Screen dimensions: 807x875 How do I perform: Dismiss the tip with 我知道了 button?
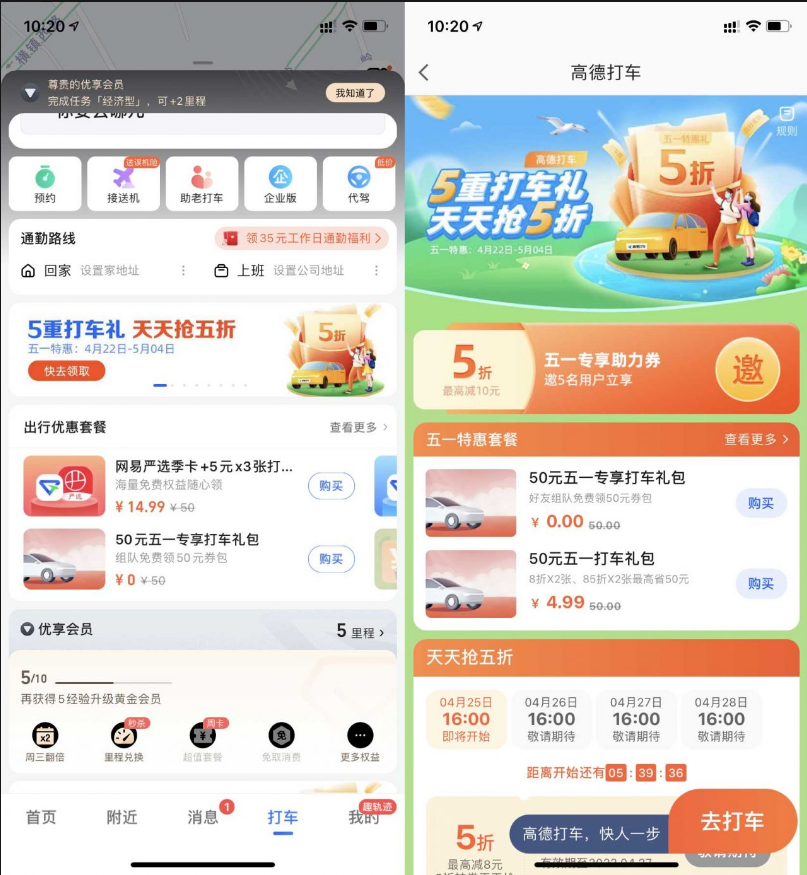click(354, 93)
